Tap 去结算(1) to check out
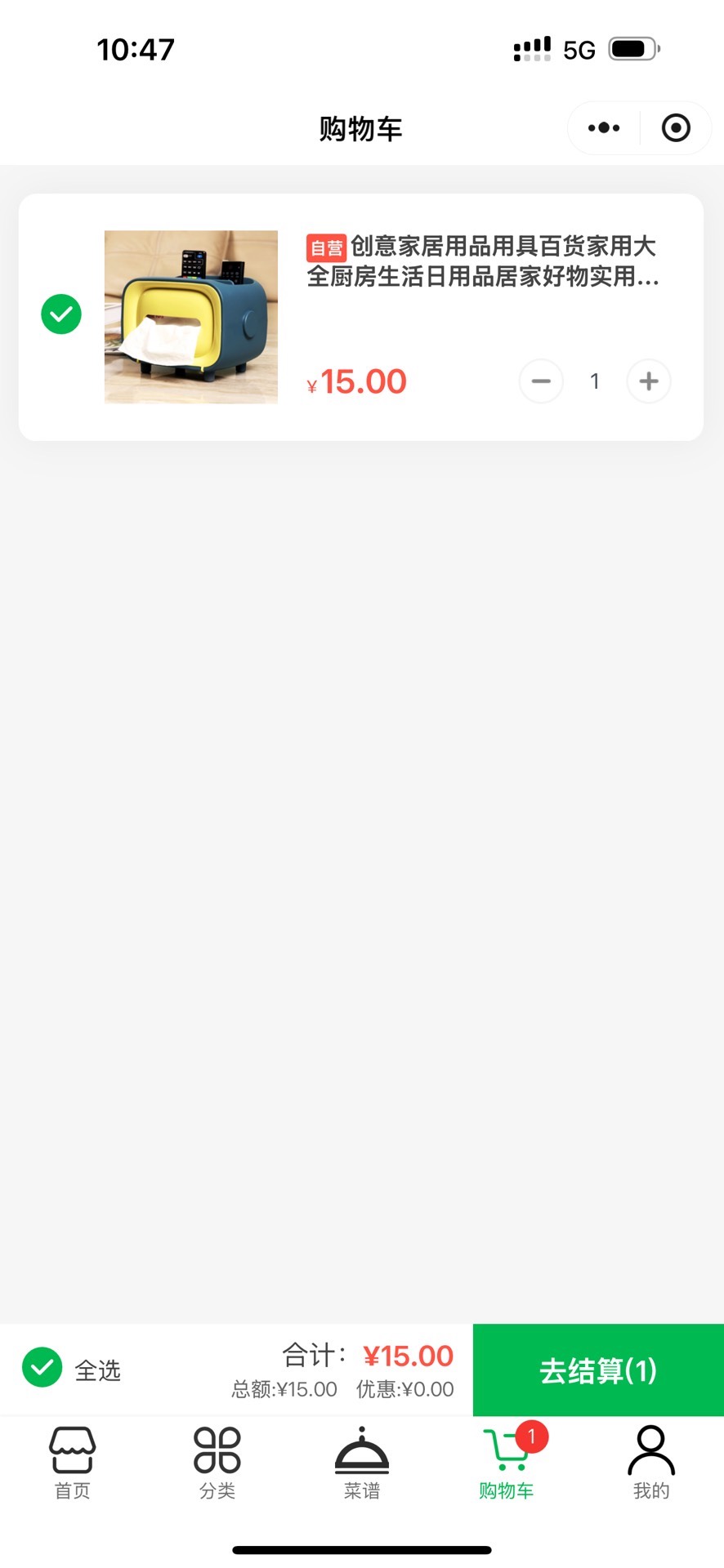Viewport: 724px width, 1568px height. [x=598, y=1370]
